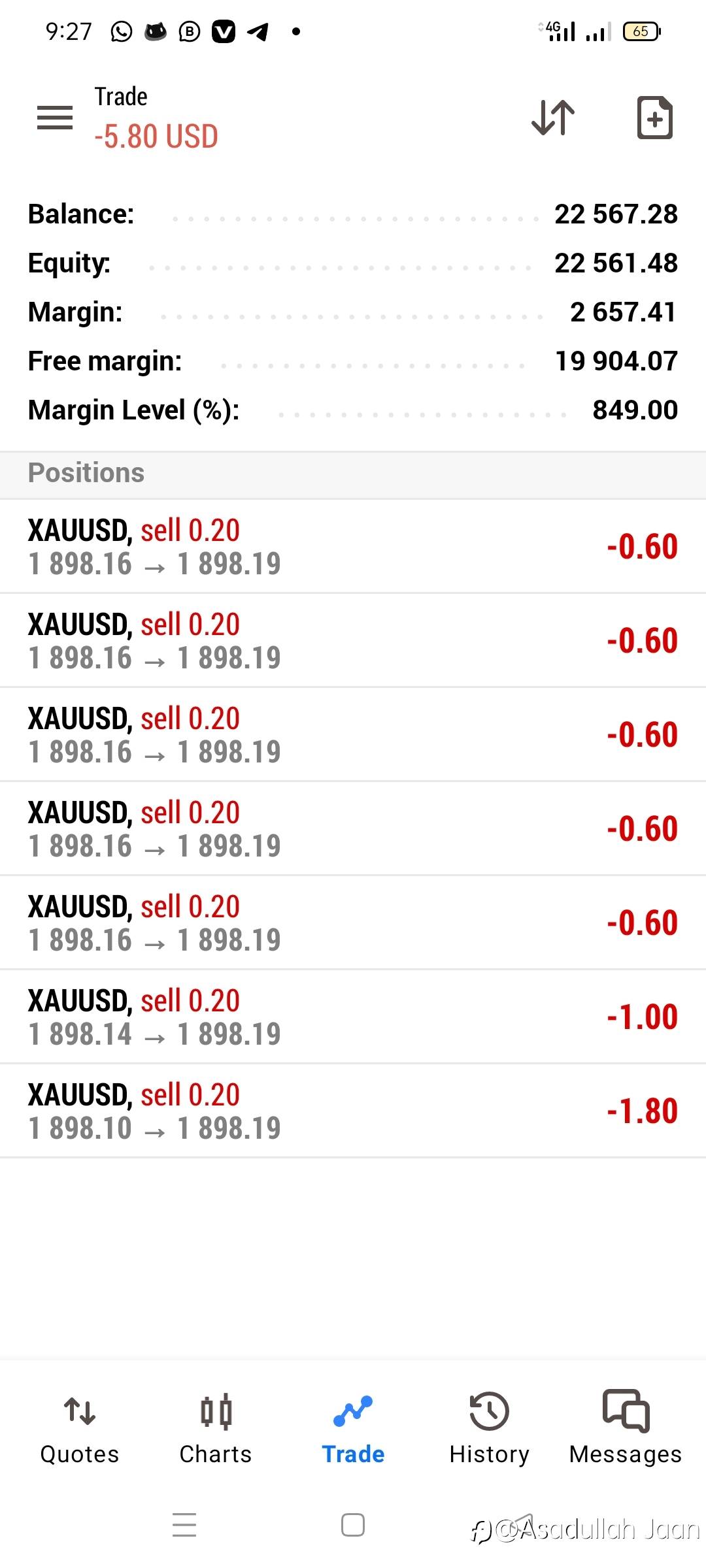
Task: Tap the system home button
Action: coord(353,1525)
